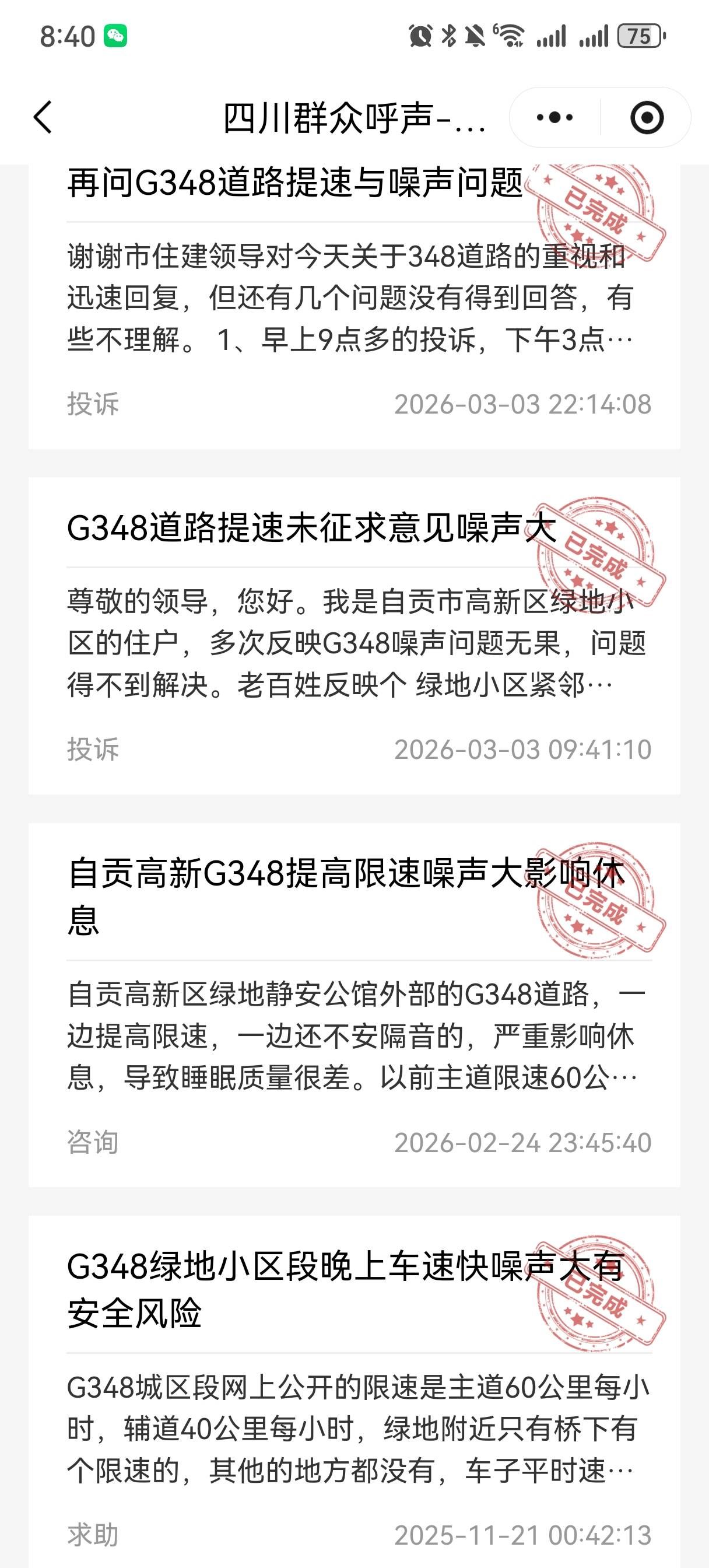Close the mini program with the circle button

[646, 117]
